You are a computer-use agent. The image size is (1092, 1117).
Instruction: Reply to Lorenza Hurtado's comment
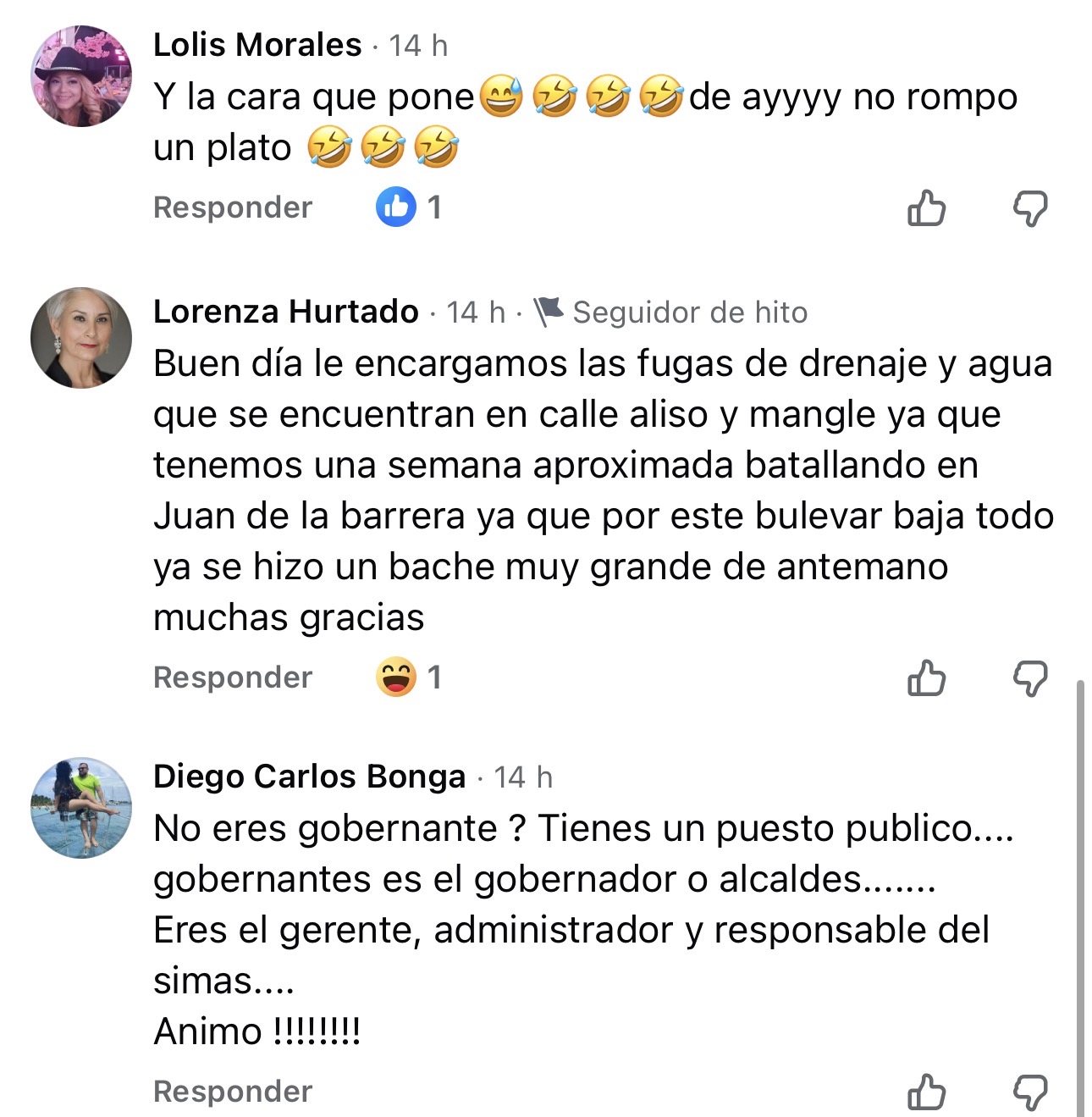[233, 677]
